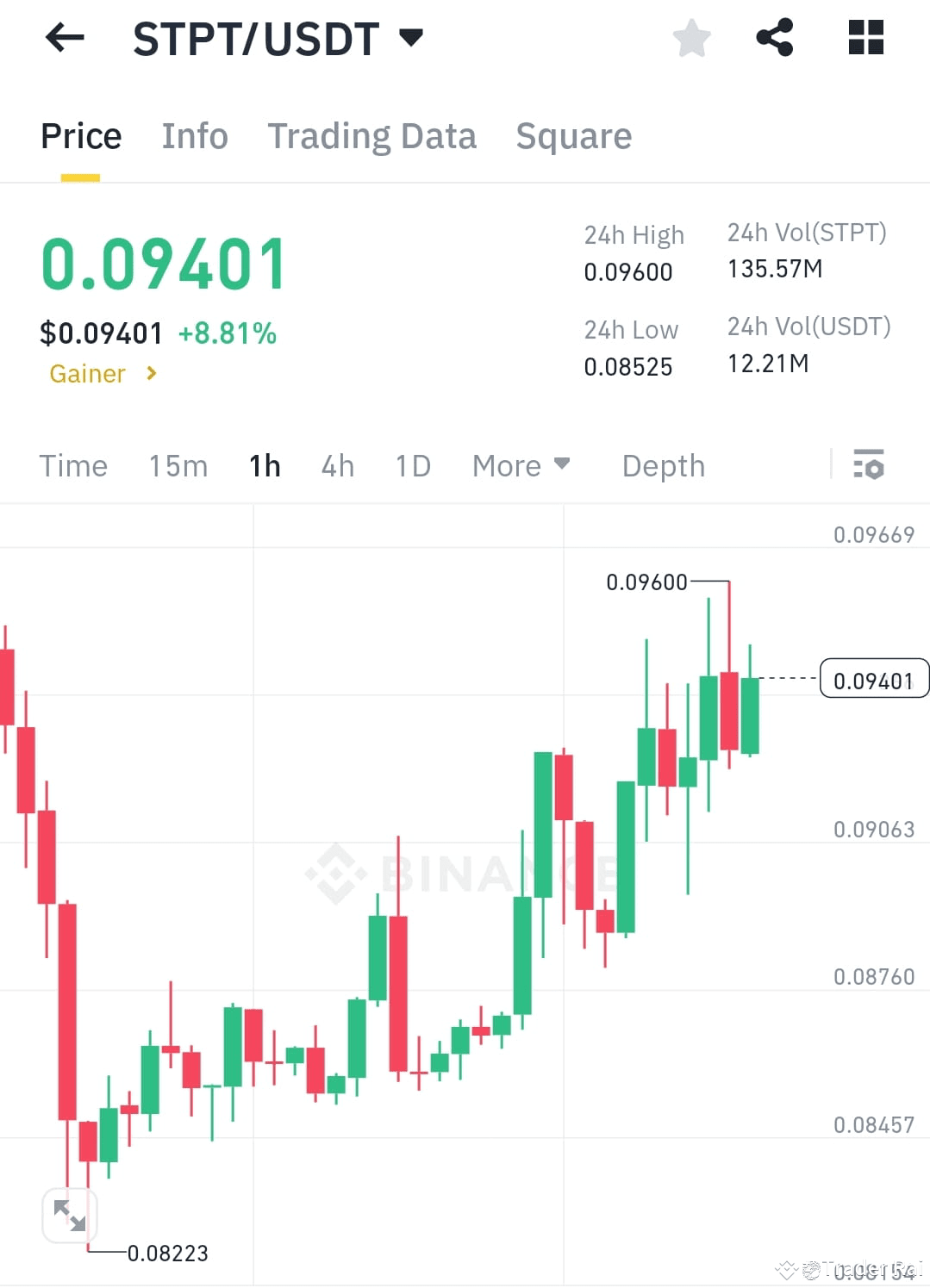Switch to the Trading Data tab
Image resolution: width=930 pixels, height=1288 pixels.
372,136
